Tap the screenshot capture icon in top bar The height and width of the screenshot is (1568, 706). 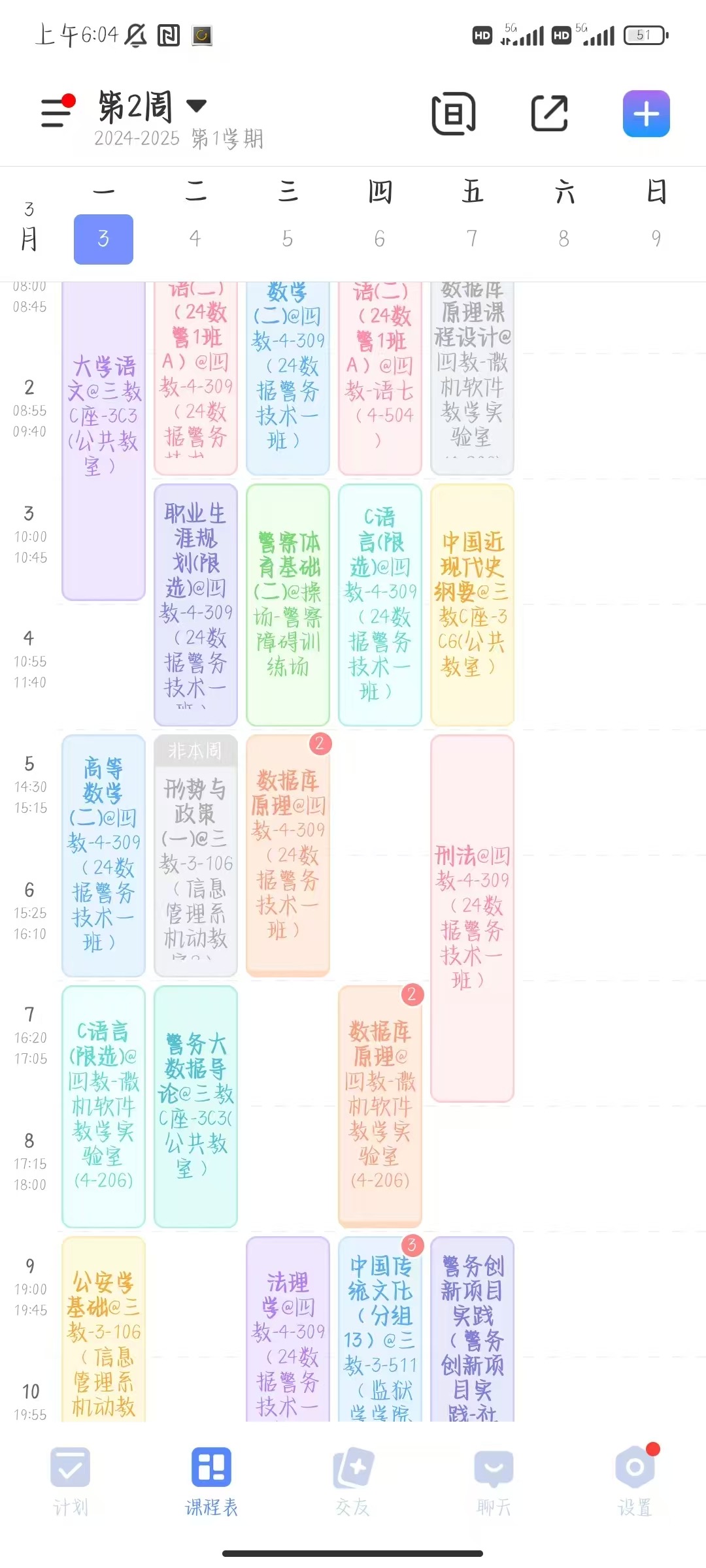click(x=452, y=114)
